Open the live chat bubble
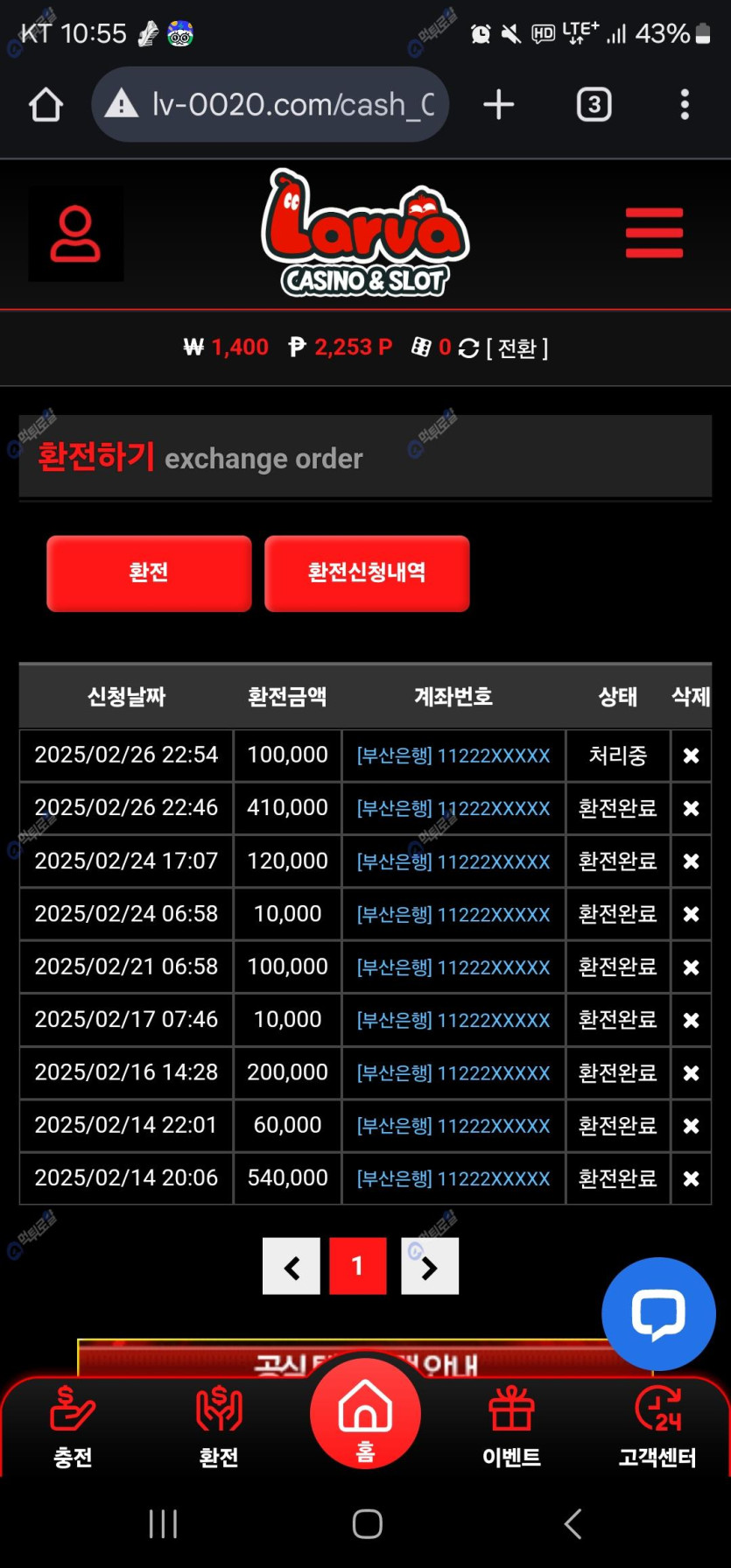This screenshot has height=1568, width=731. [658, 1313]
